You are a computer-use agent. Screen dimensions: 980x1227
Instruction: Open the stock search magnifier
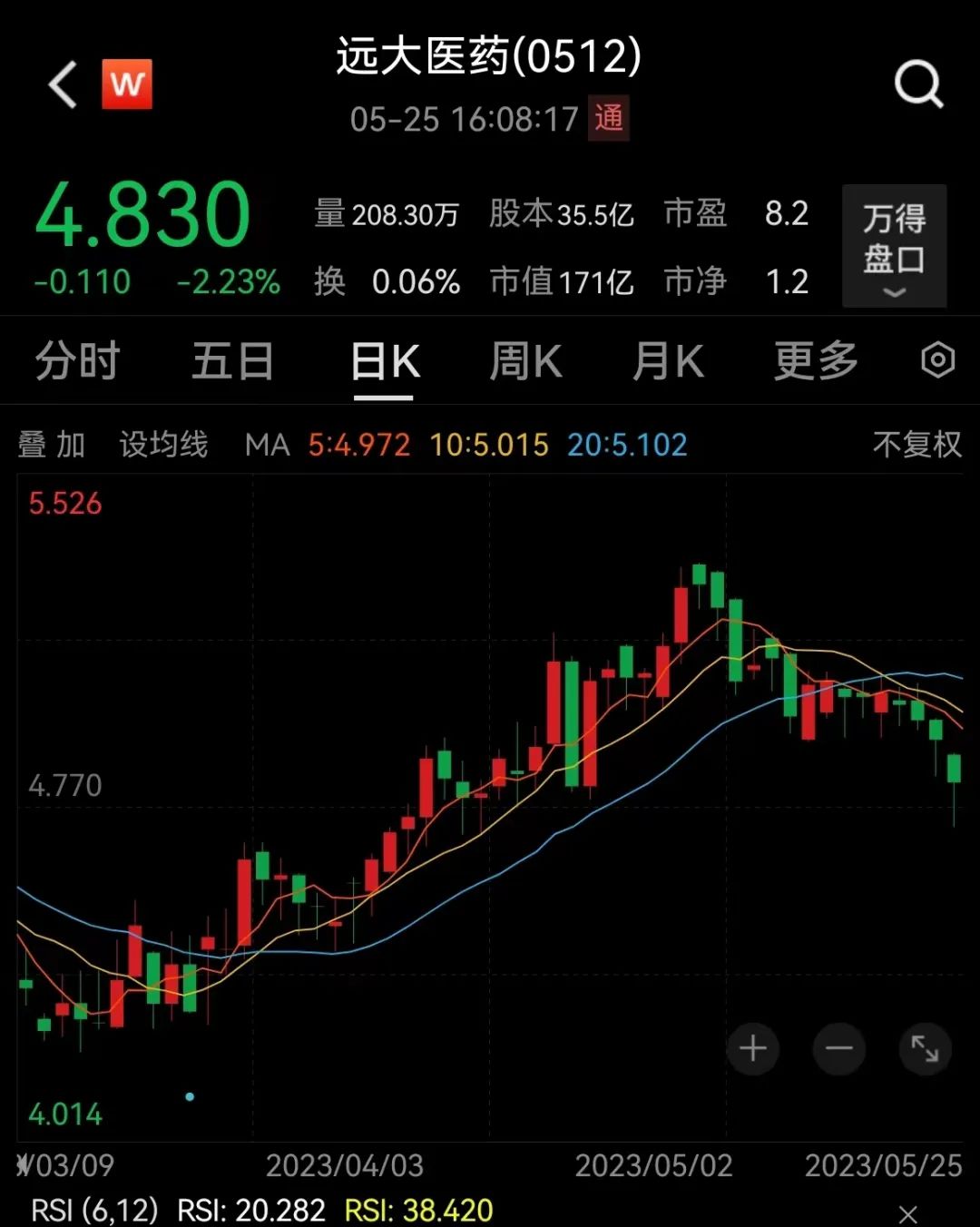click(x=918, y=85)
